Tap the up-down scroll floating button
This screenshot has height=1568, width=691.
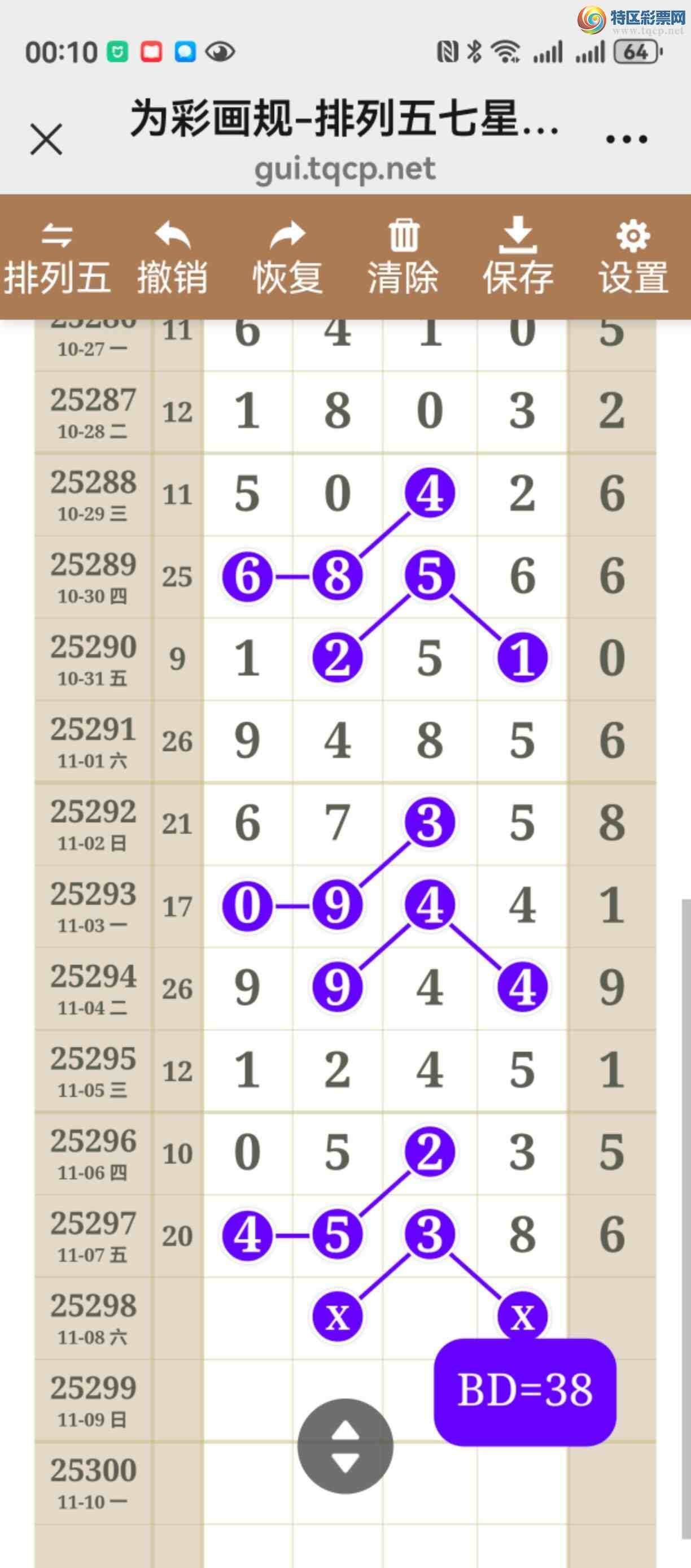345,1446
